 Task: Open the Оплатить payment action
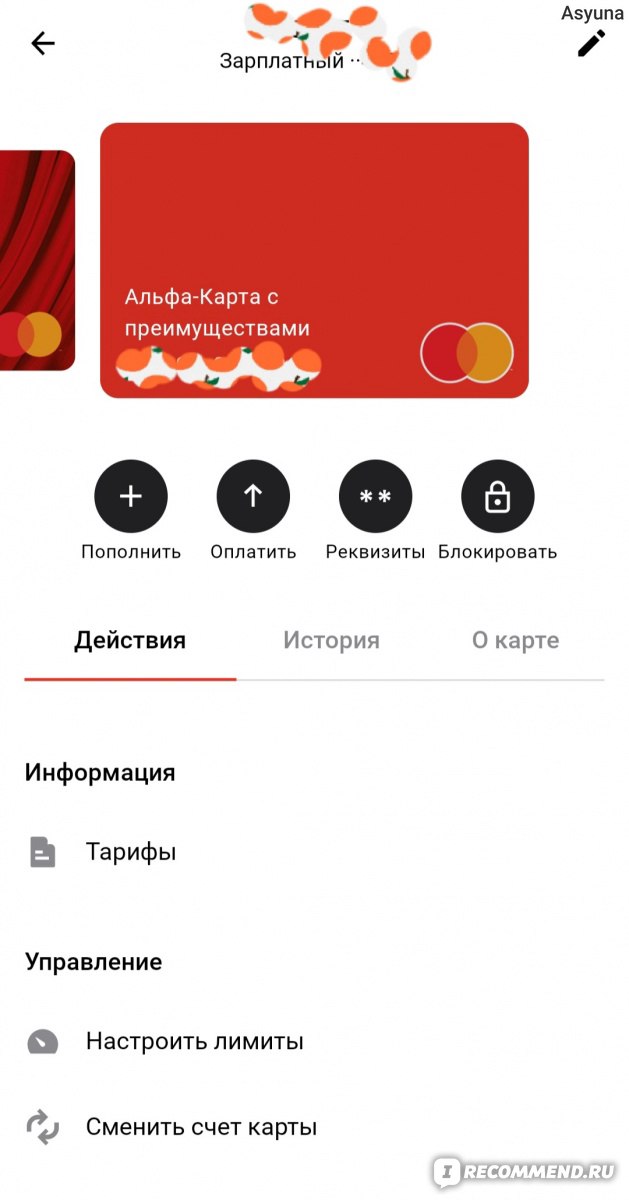[x=253, y=497]
